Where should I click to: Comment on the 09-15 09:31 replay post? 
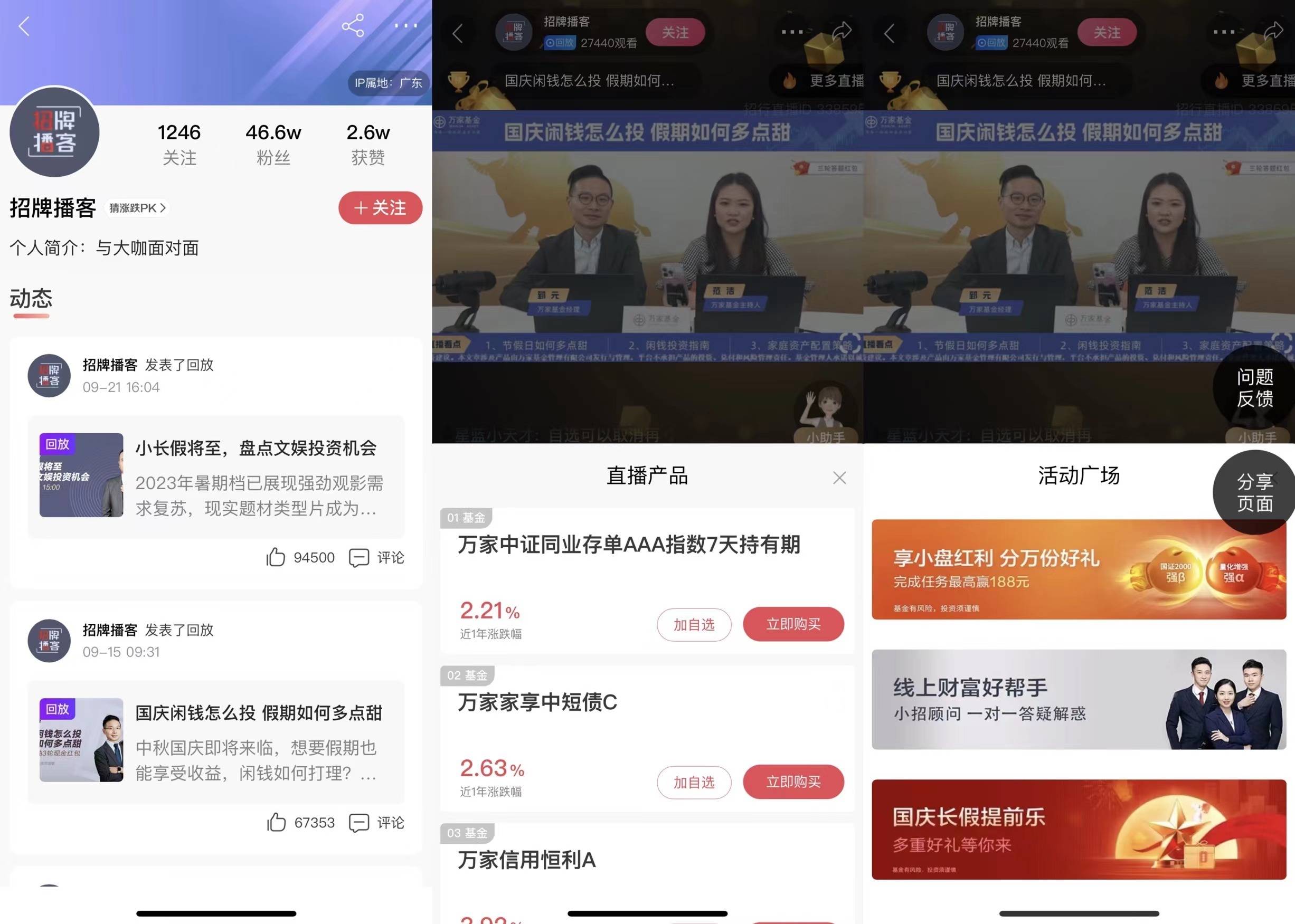[377, 823]
